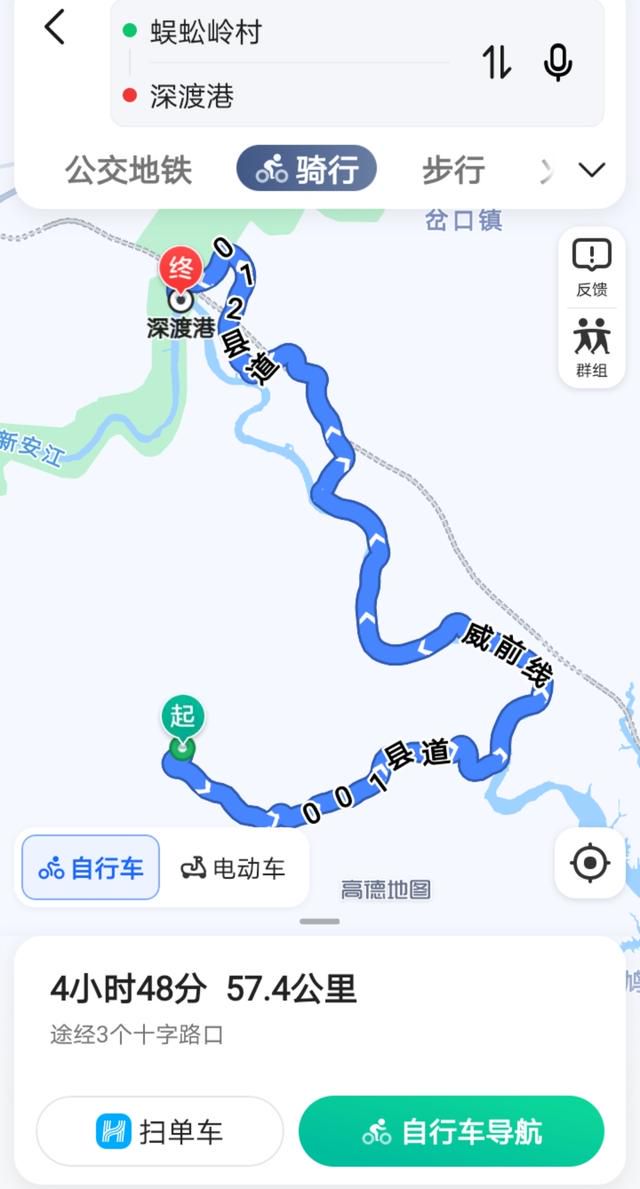Tap the route panel drag handle
Image resolution: width=640 pixels, height=1189 pixels.
[320, 921]
